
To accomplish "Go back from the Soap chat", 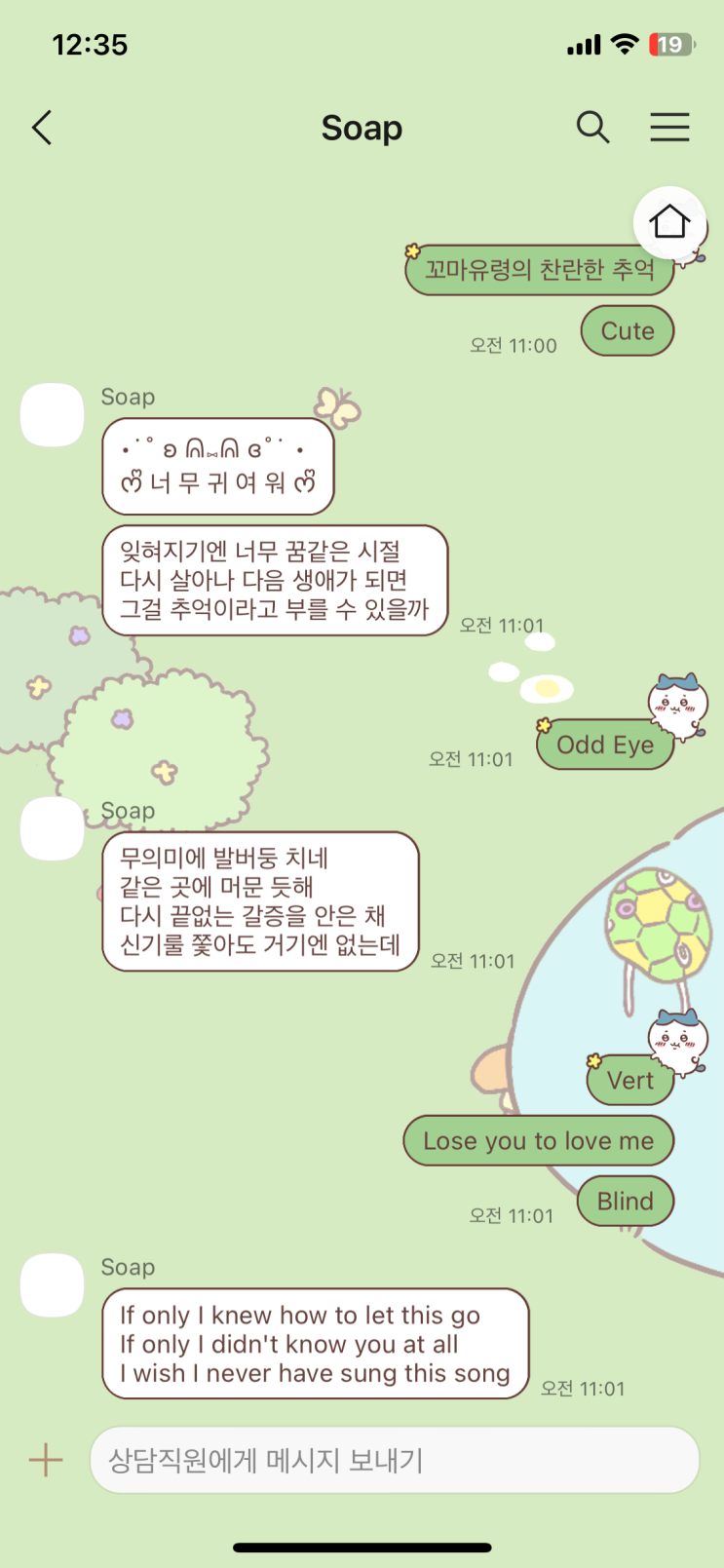I will (x=42, y=128).
